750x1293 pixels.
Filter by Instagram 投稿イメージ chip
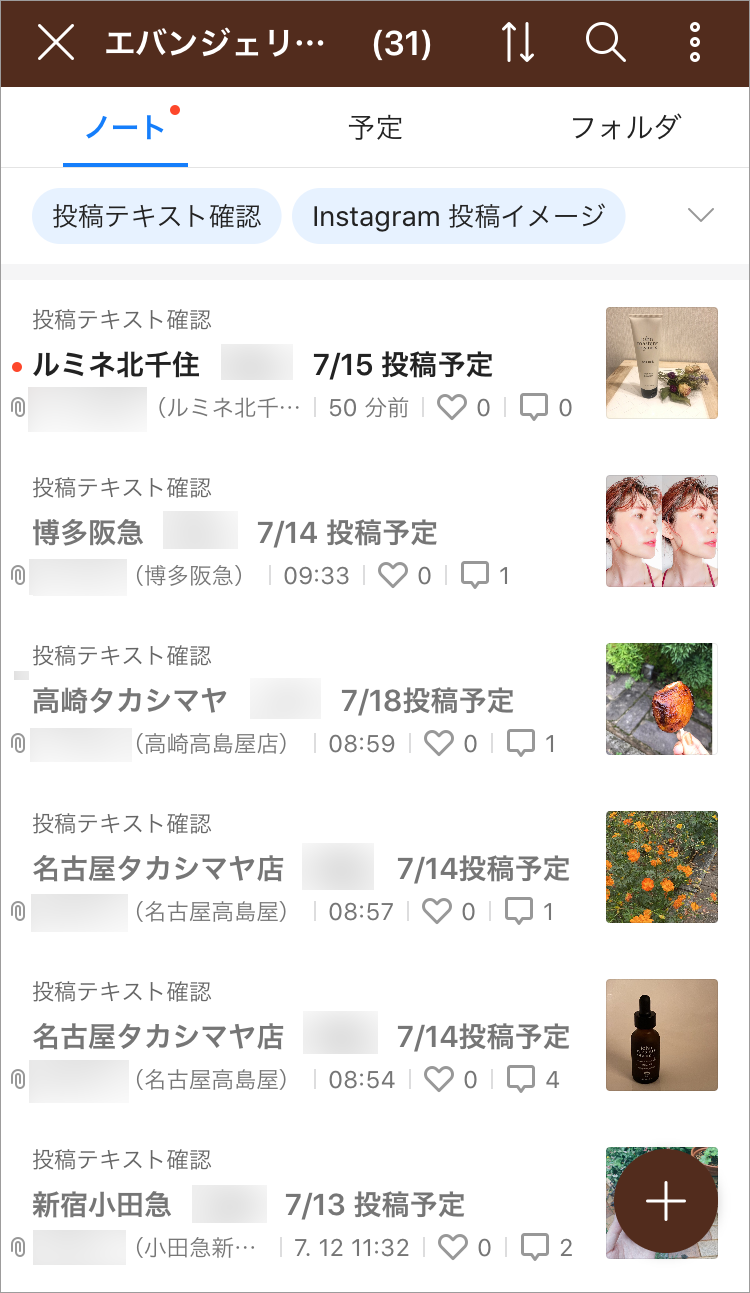coord(458,216)
